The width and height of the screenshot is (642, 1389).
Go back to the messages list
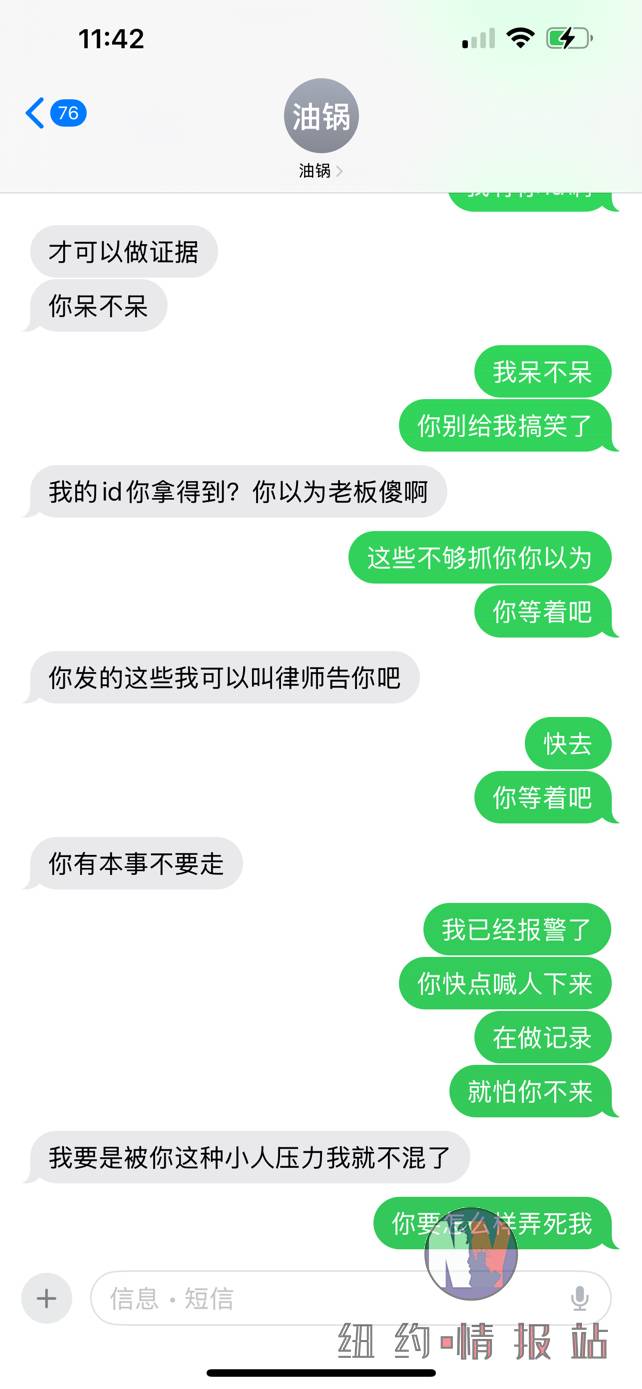[x=55, y=113]
